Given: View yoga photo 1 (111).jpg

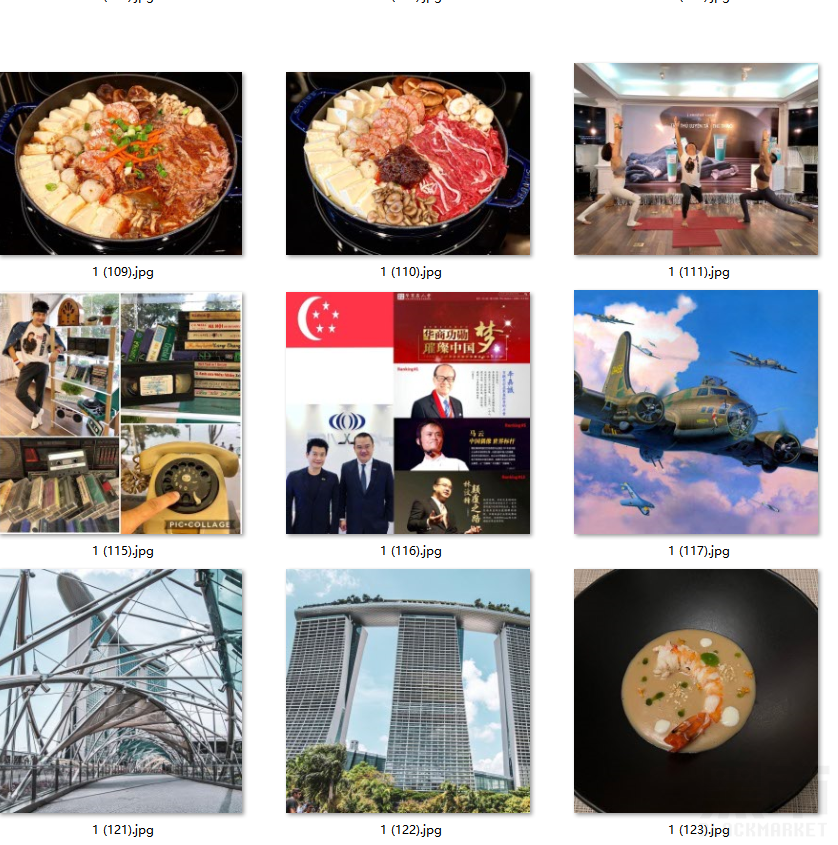Looking at the screenshot, I should coord(696,159).
